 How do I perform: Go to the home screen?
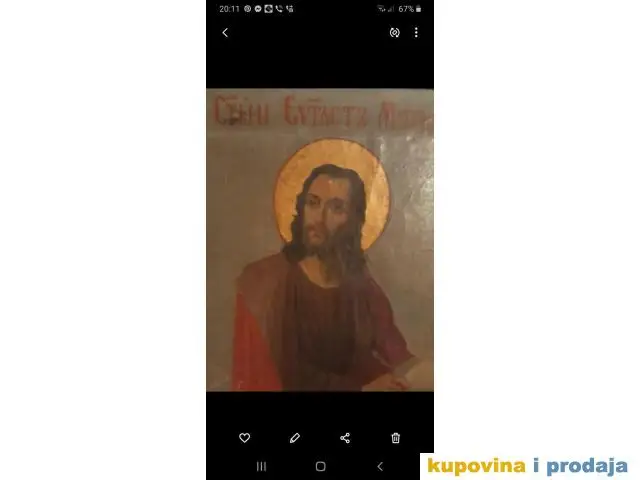coord(320,466)
